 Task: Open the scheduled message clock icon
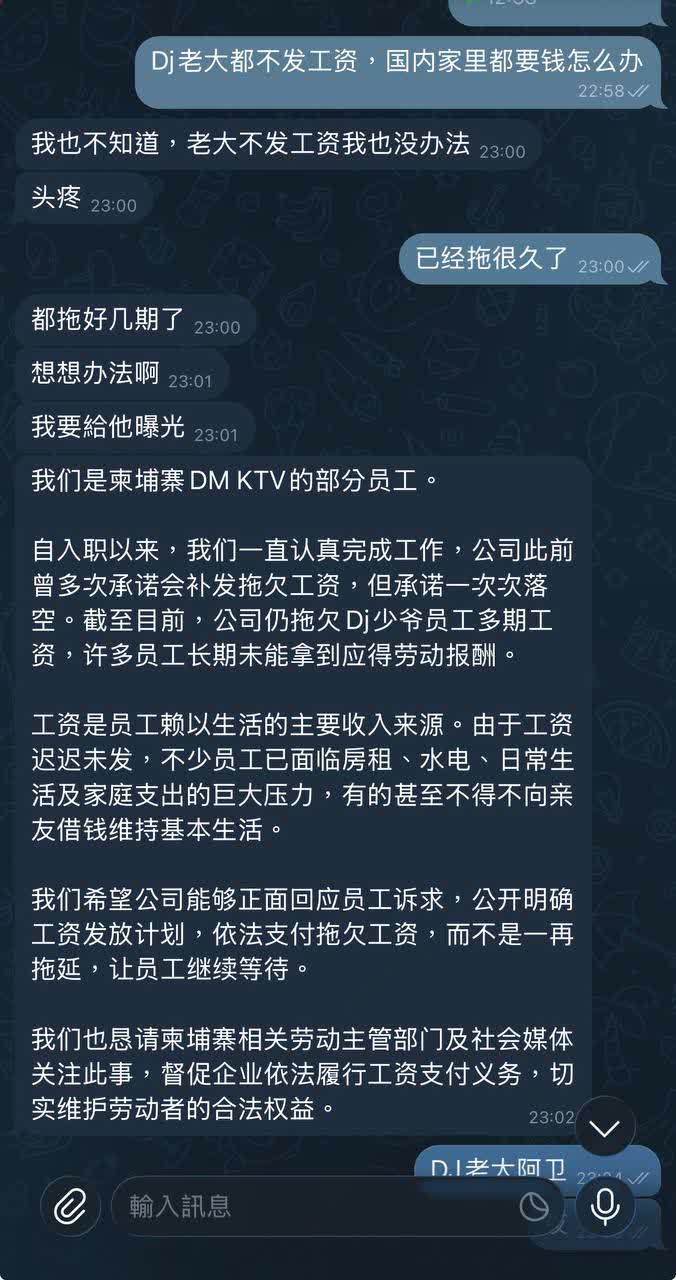click(534, 1206)
